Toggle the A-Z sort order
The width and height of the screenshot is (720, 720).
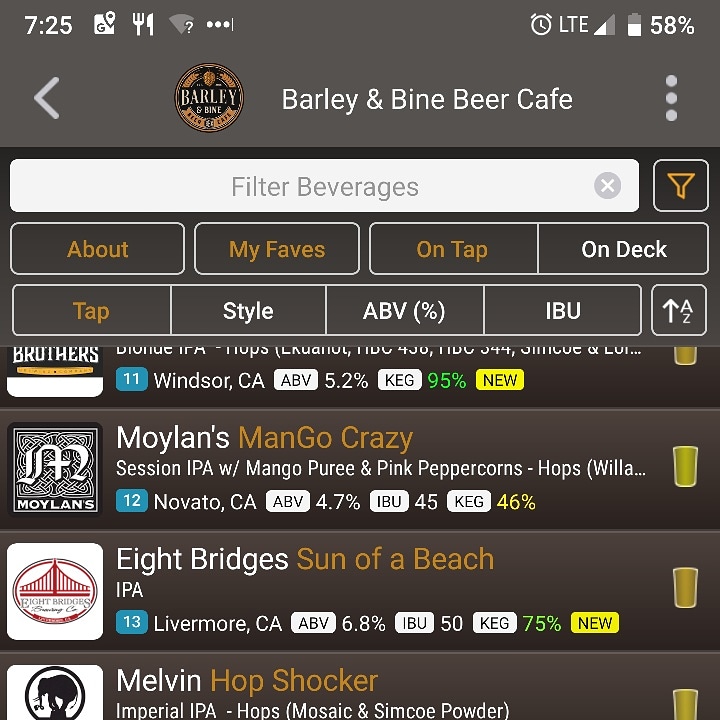[679, 310]
